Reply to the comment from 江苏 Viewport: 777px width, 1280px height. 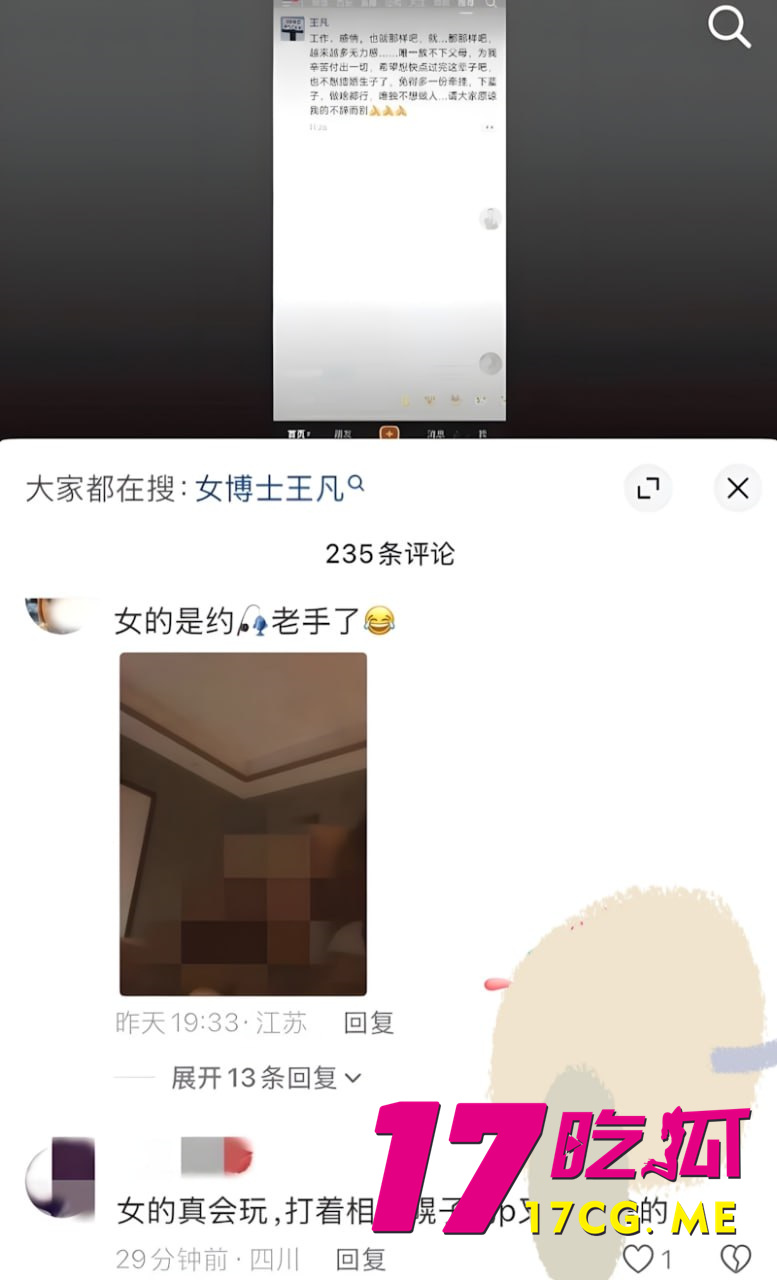pyautogui.click(x=369, y=1022)
